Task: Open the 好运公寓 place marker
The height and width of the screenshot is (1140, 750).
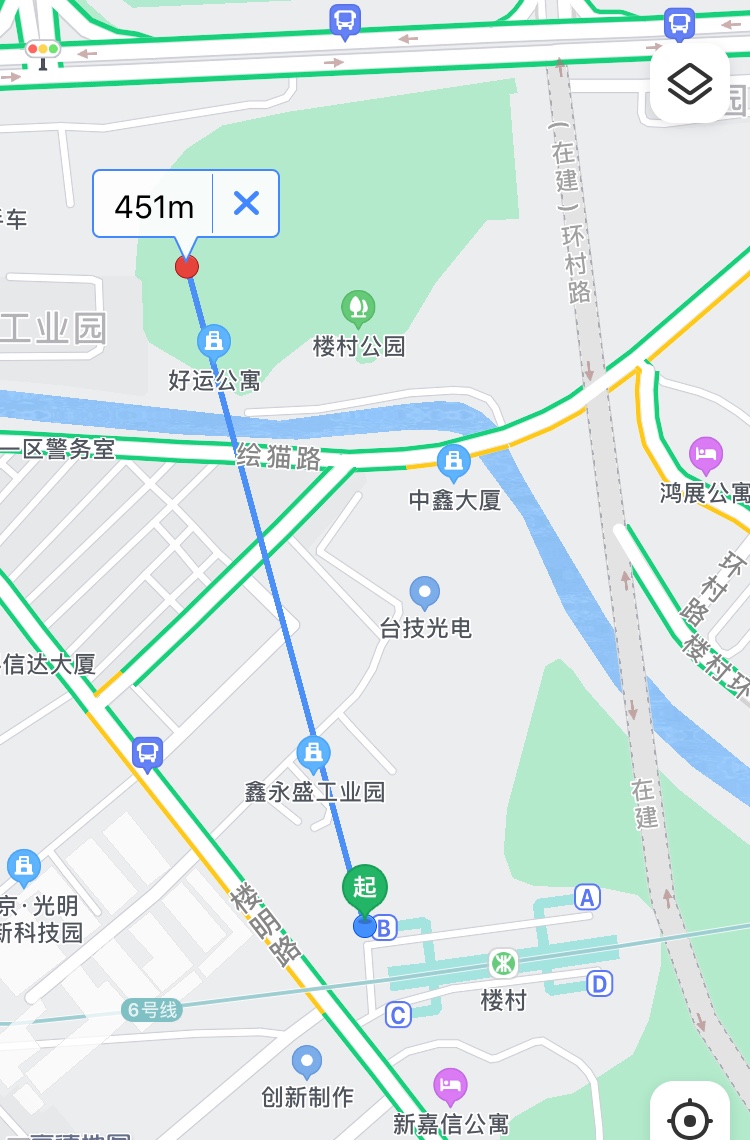Action: 213,342
